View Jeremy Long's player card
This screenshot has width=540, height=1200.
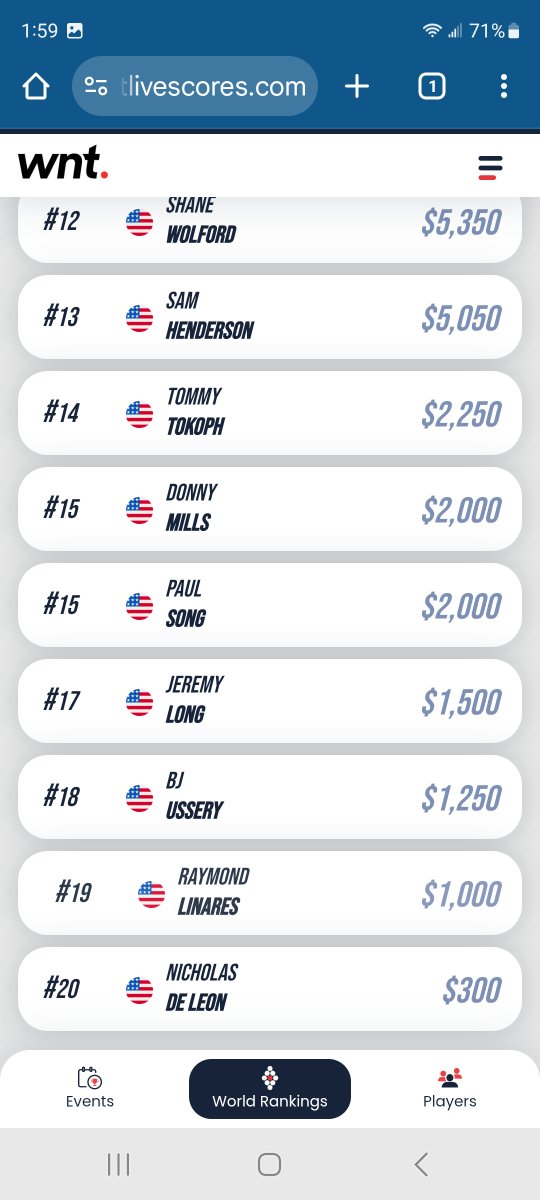pos(270,700)
